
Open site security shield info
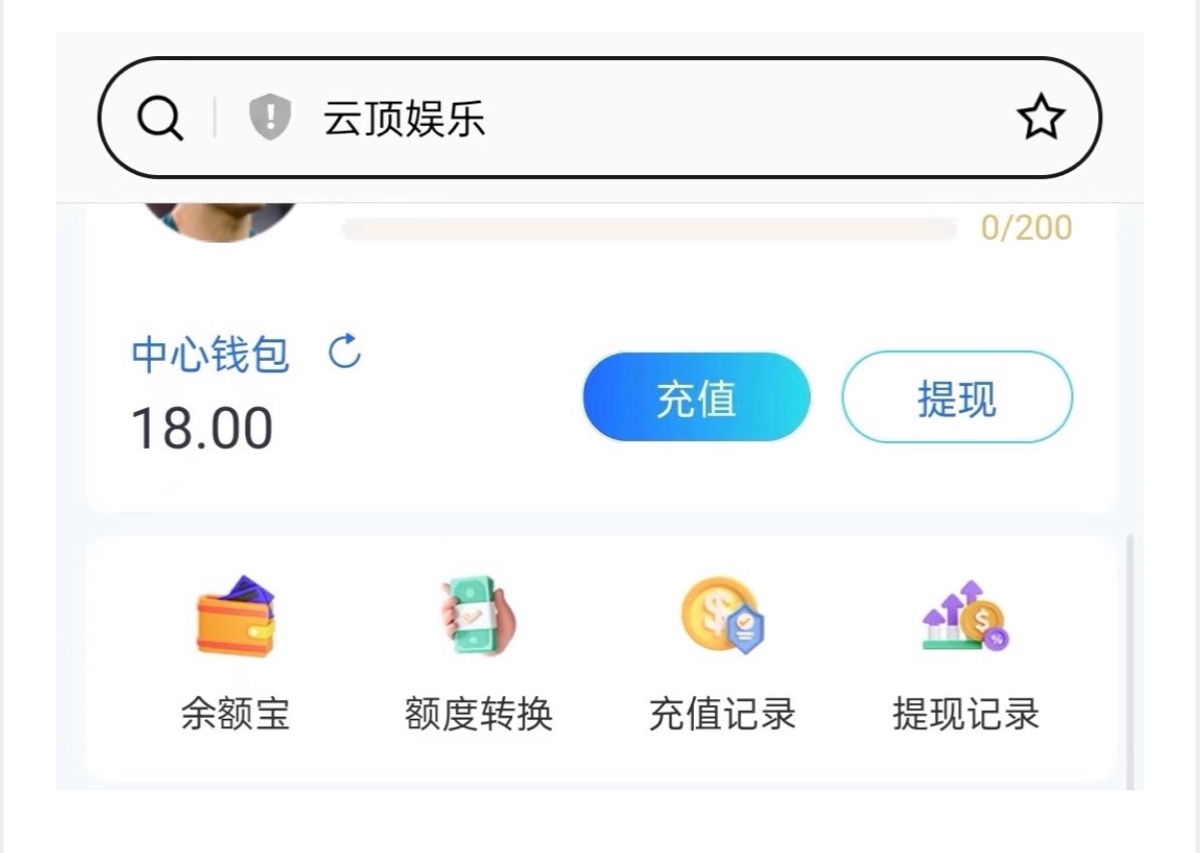point(269,119)
